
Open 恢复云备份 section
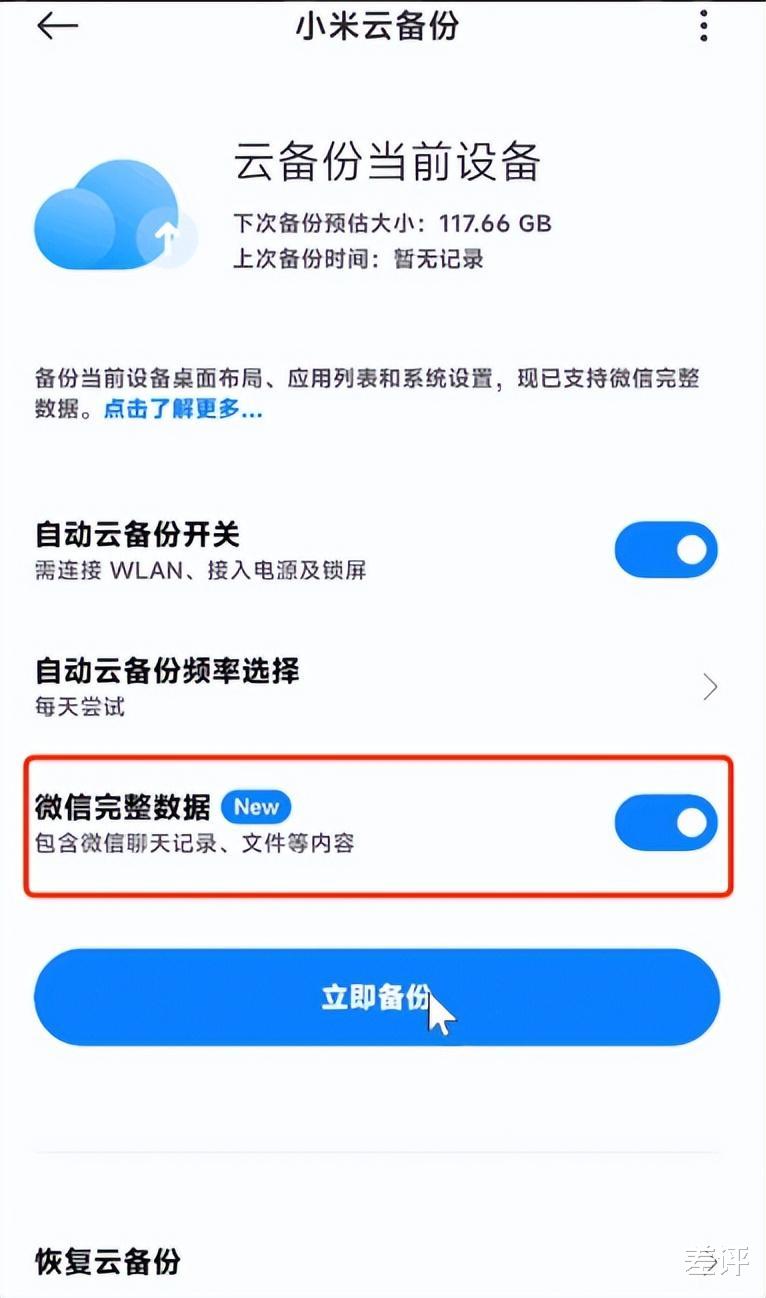click(x=108, y=1262)
